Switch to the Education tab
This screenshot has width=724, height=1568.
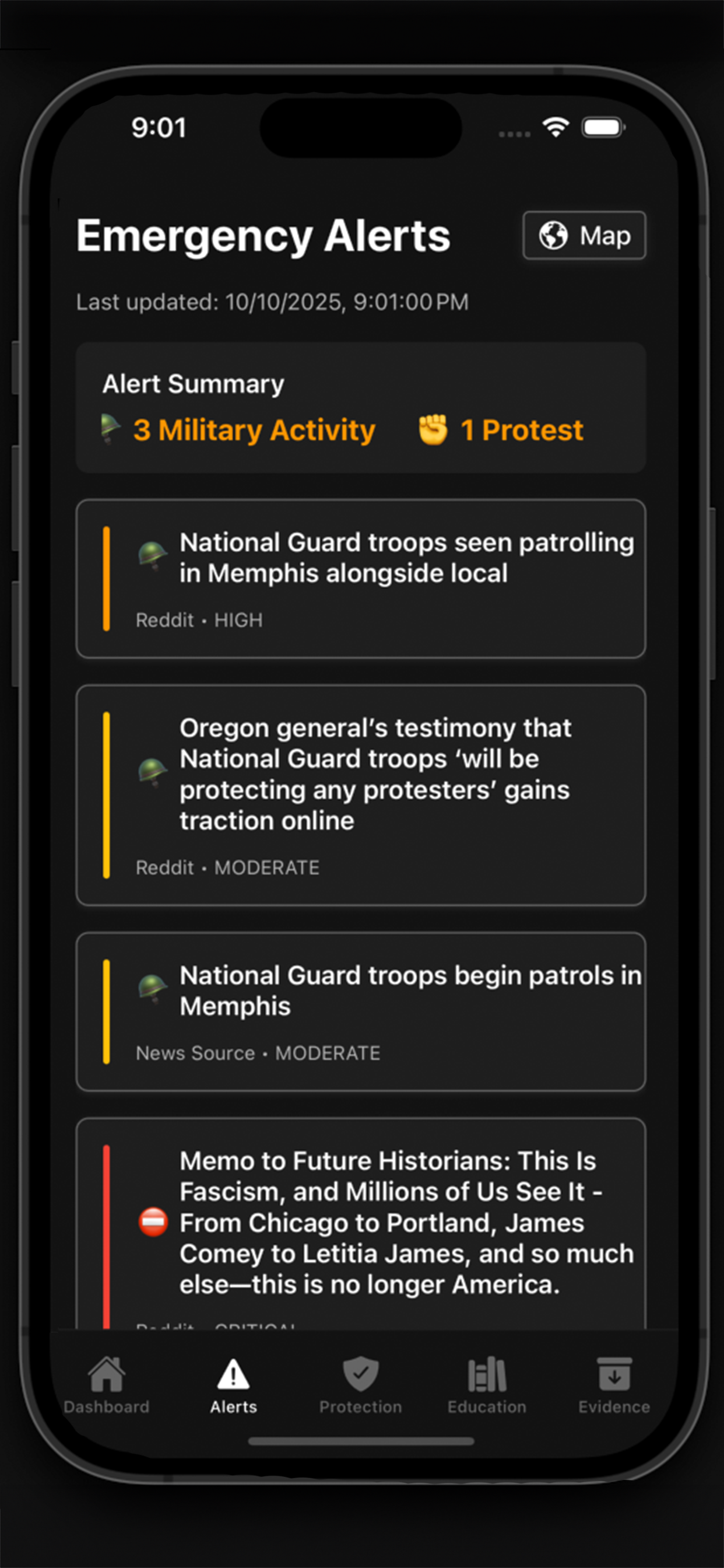coord(487,1384)
